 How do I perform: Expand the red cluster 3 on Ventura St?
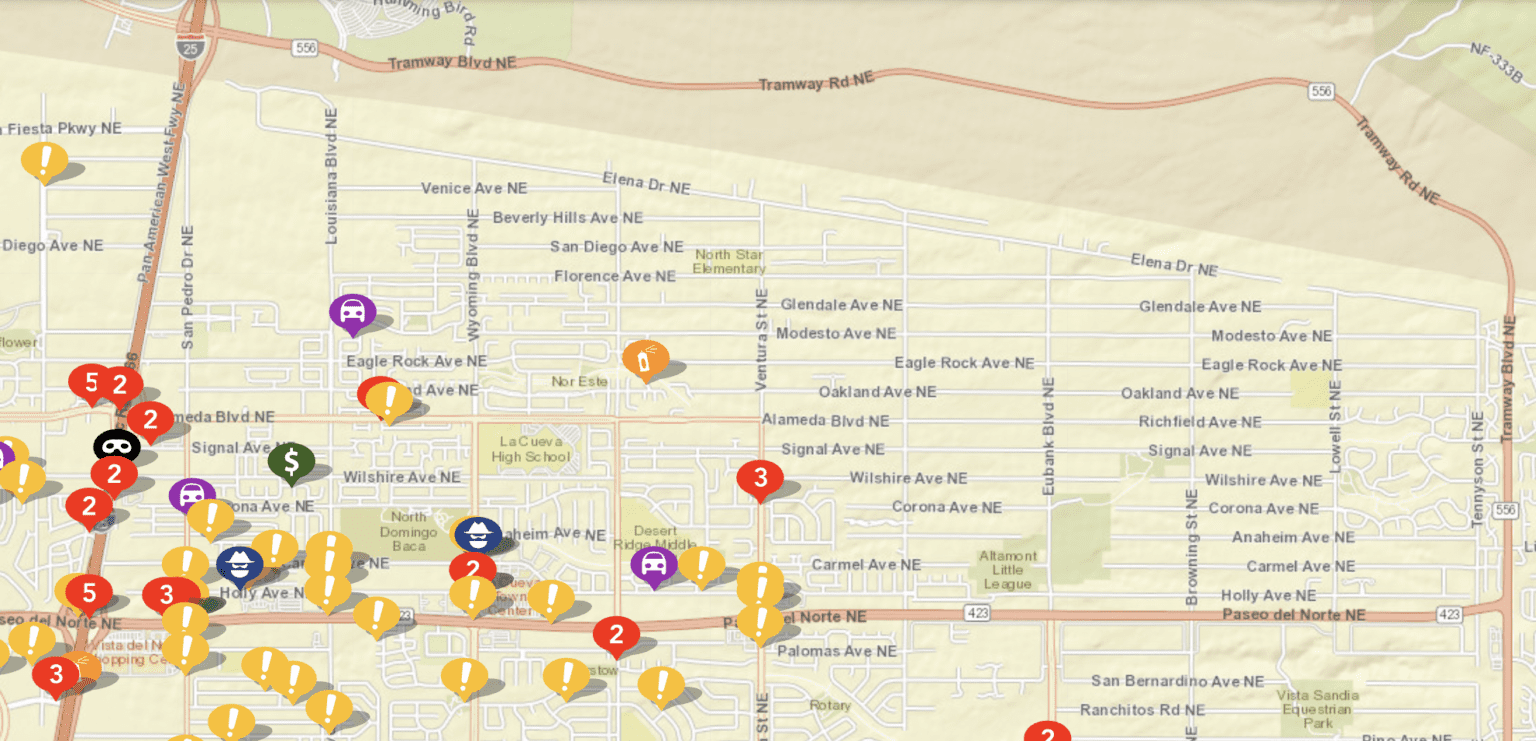click(760, 478)
